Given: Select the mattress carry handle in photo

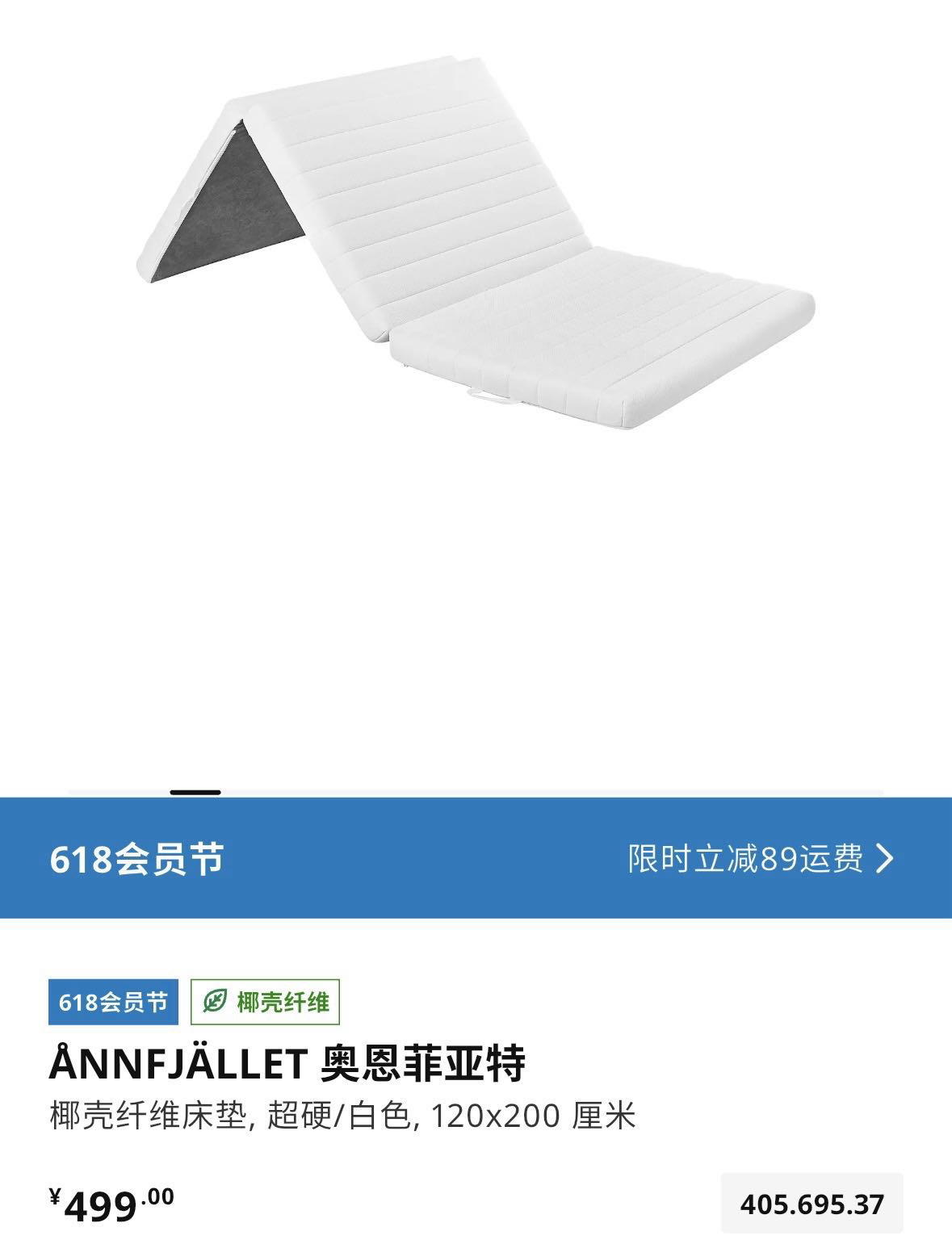Looking at the screenshot, I should (493, 396).
